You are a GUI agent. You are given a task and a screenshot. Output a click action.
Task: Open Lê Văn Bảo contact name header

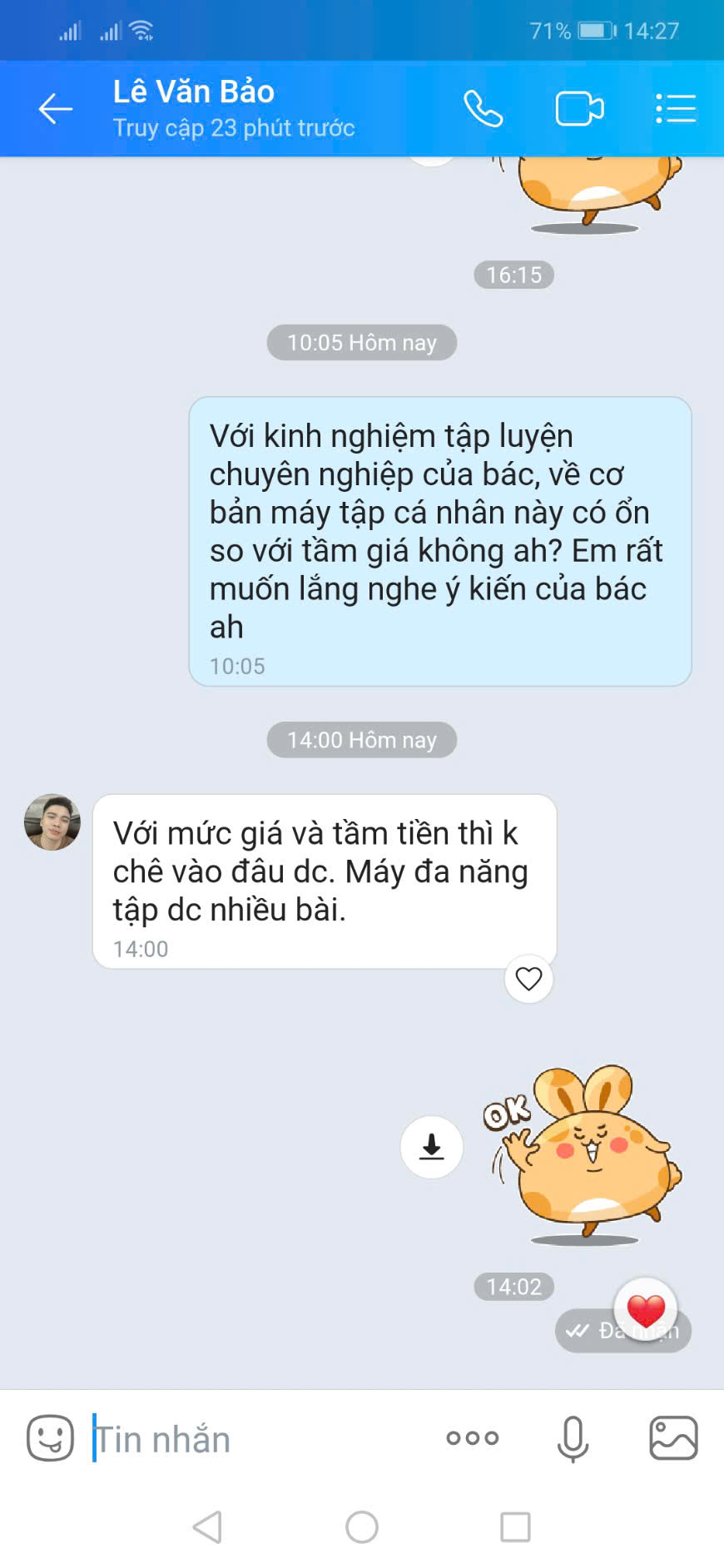pyautogui.click(x=194, y=92)
